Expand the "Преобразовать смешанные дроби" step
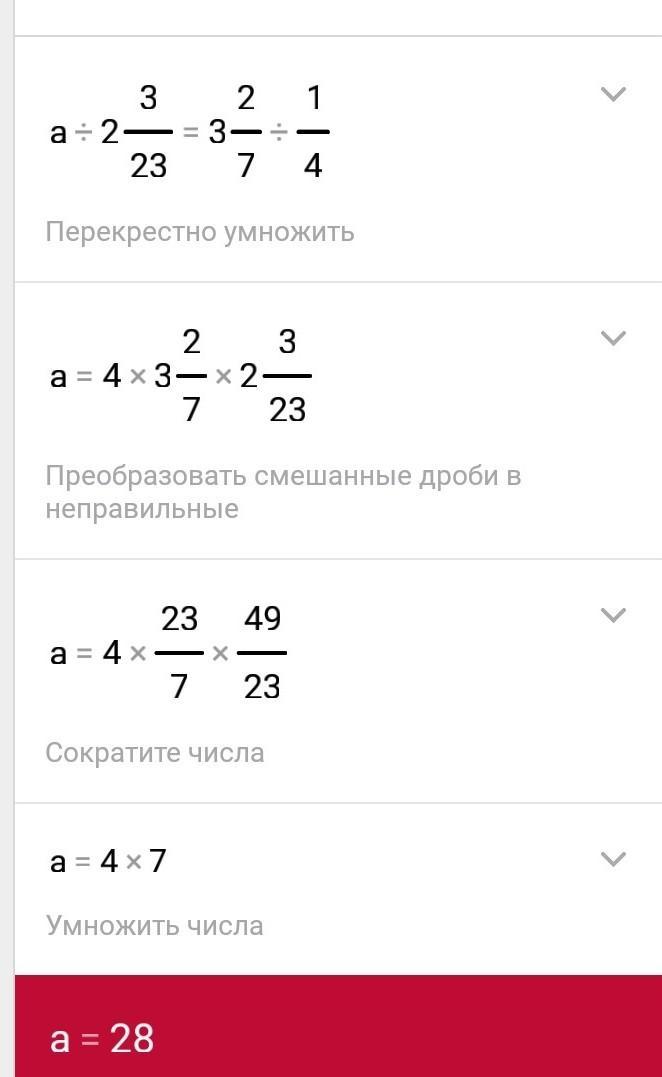This screenshot has width=662, height=1077. point(612,338)
